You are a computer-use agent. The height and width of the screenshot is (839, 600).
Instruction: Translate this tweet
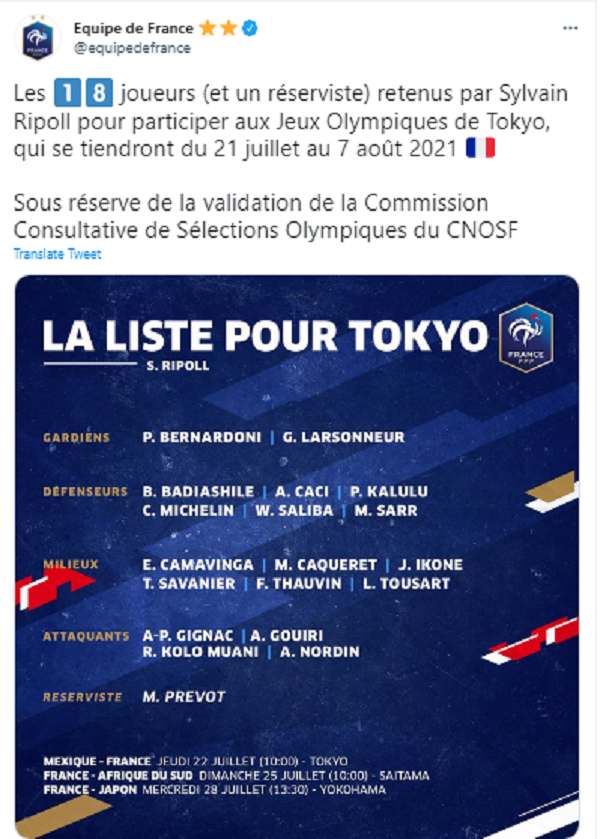(57, 254)
